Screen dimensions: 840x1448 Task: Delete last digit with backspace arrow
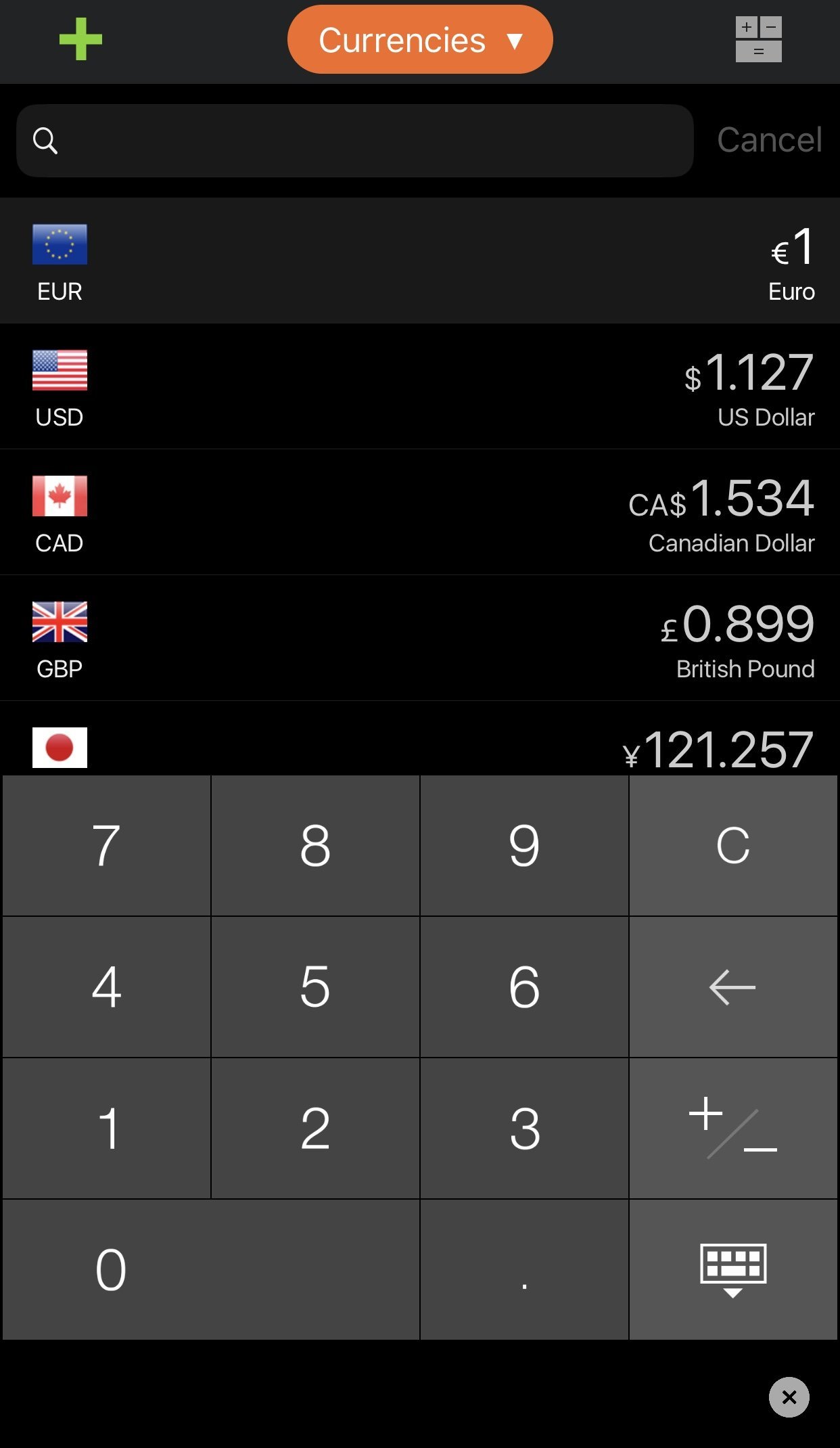(x=733, y=987)
